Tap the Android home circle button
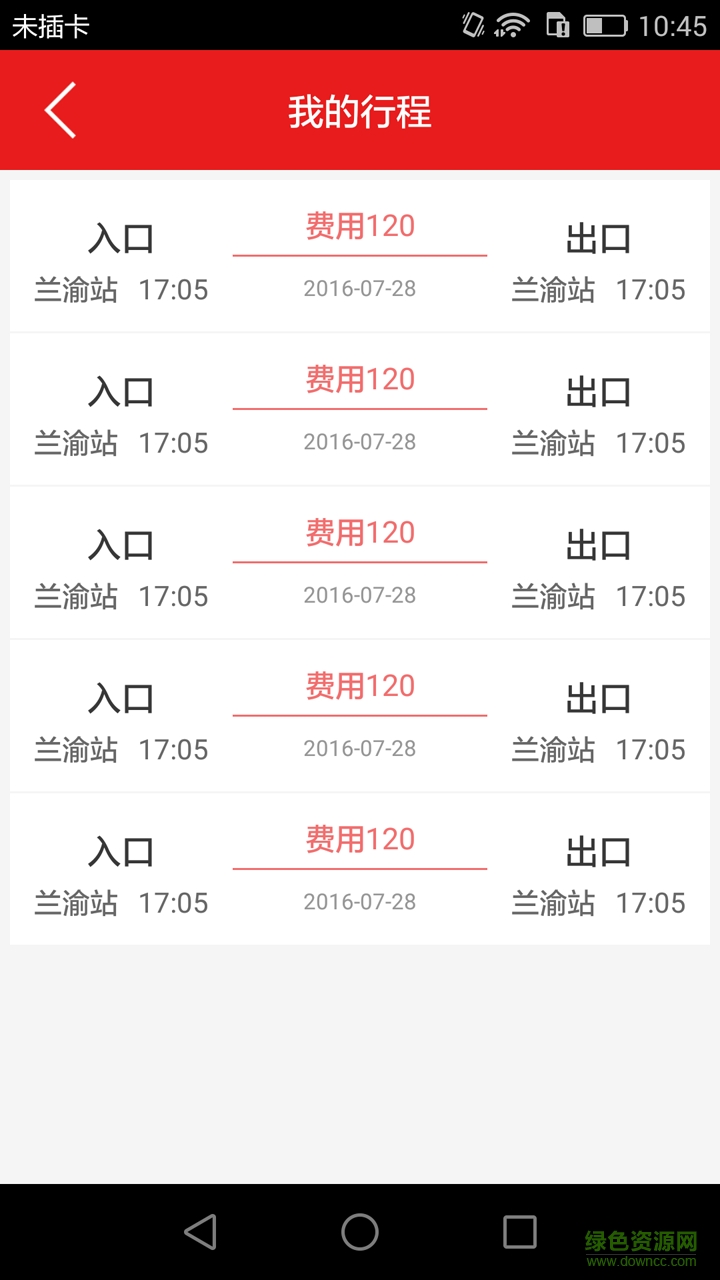 pos(360,1233)
